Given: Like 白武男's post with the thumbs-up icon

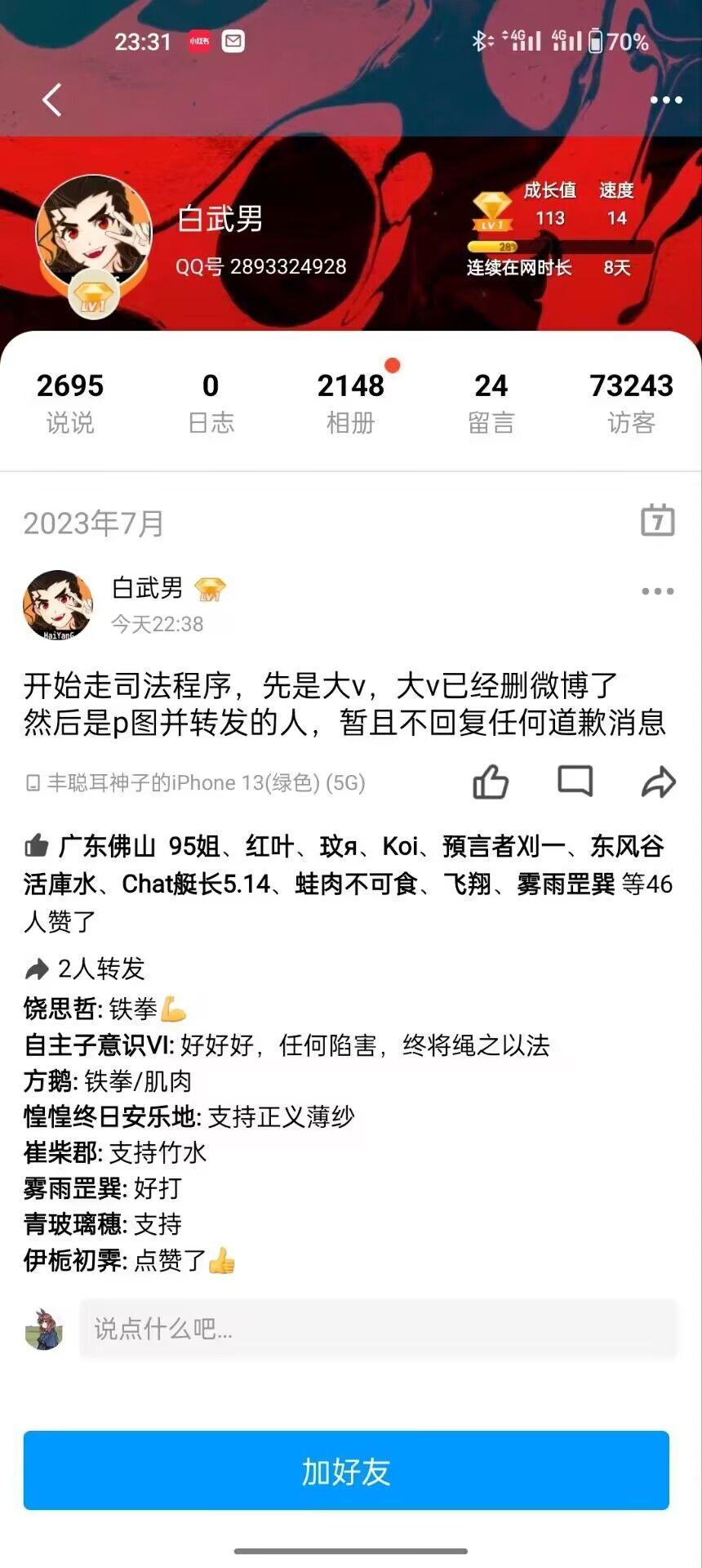Looking at the screenshot, I should 491,782.
